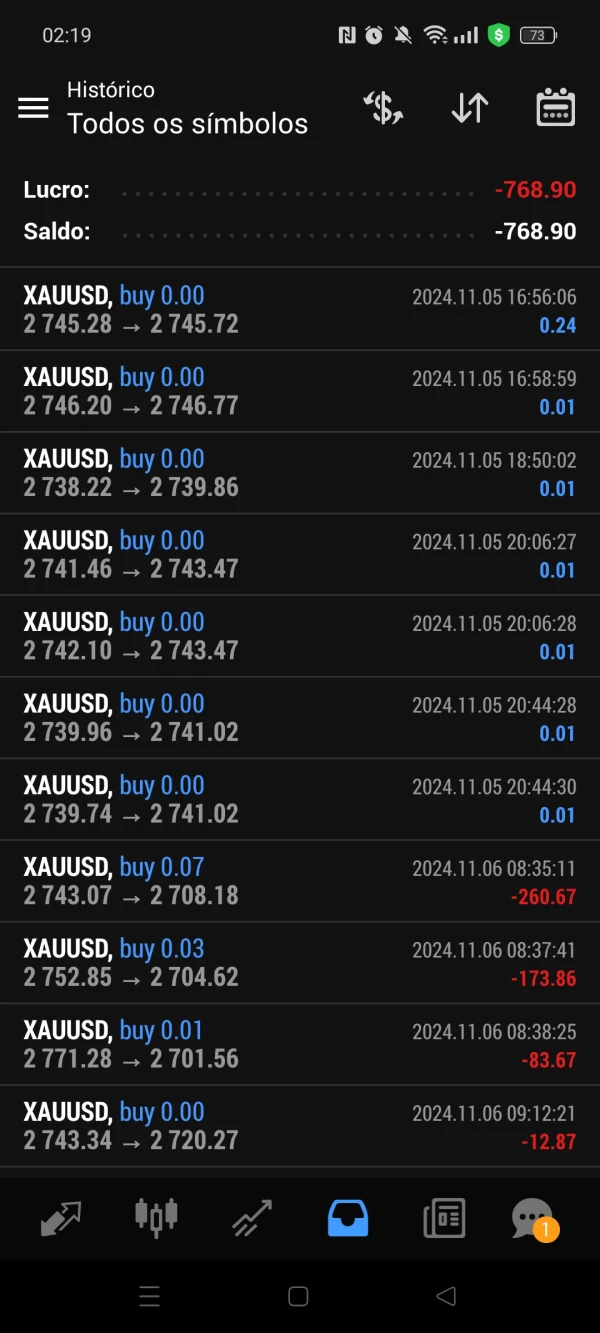Switch to the Quotes tab
The width and height of the screenshot is (600, 1333).
(x=62, y=1218)
